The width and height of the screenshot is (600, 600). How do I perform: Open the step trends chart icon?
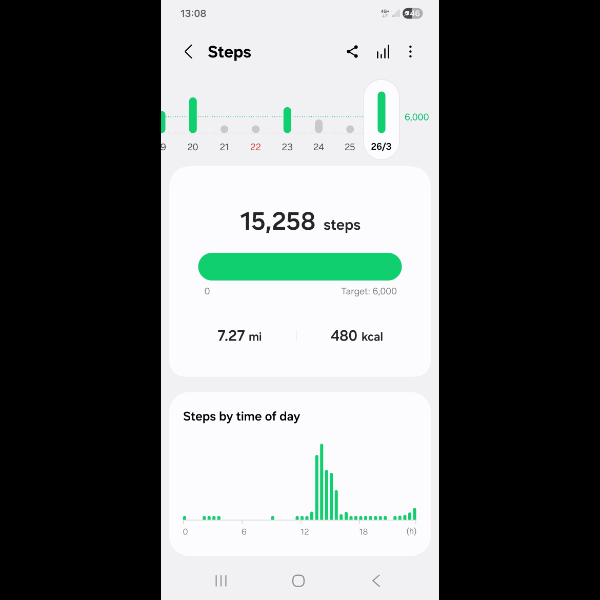pyautogui.click(x=382, y=52)
